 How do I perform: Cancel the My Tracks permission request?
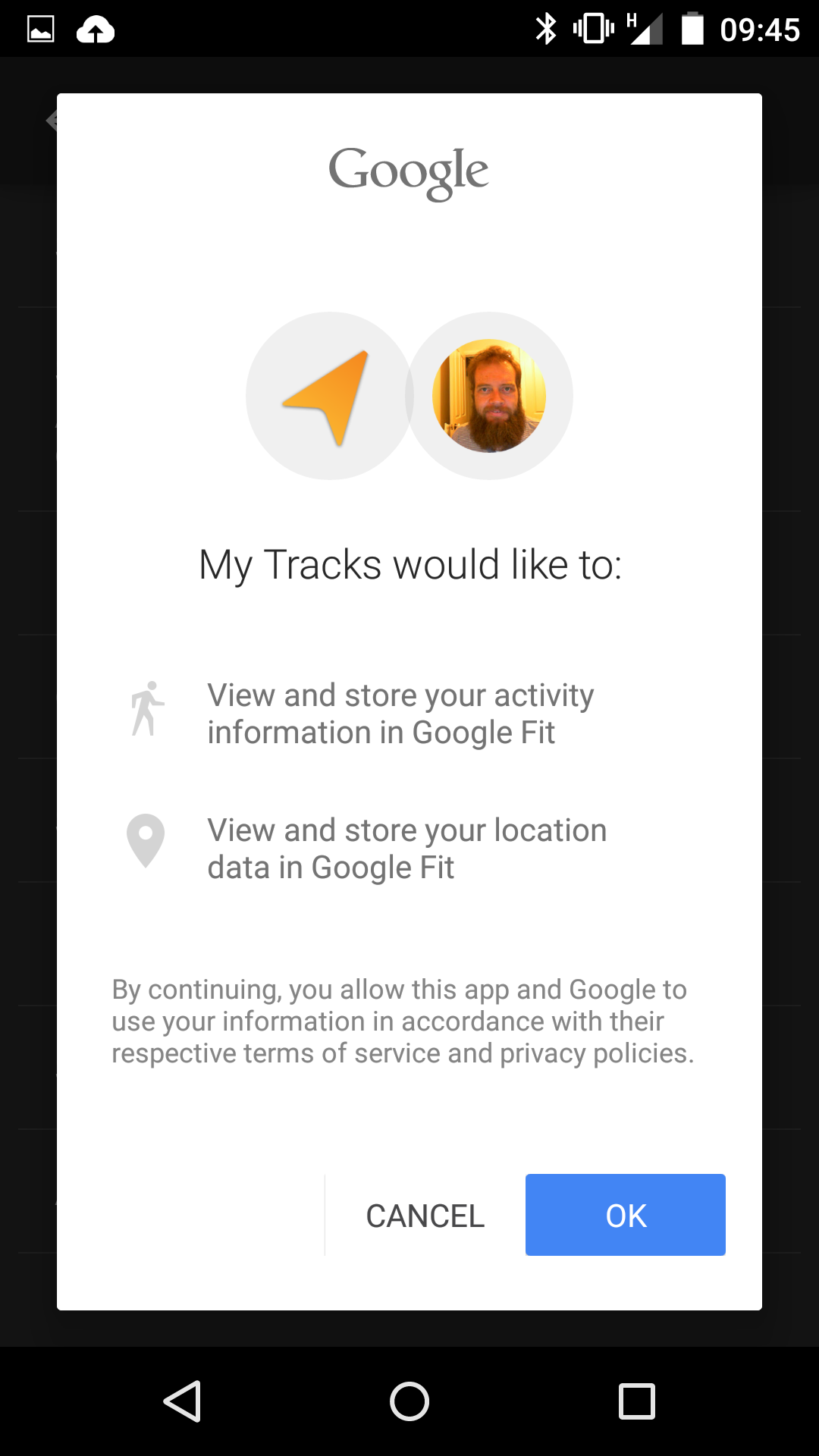pyautogui.click(x=425, y=1216)
